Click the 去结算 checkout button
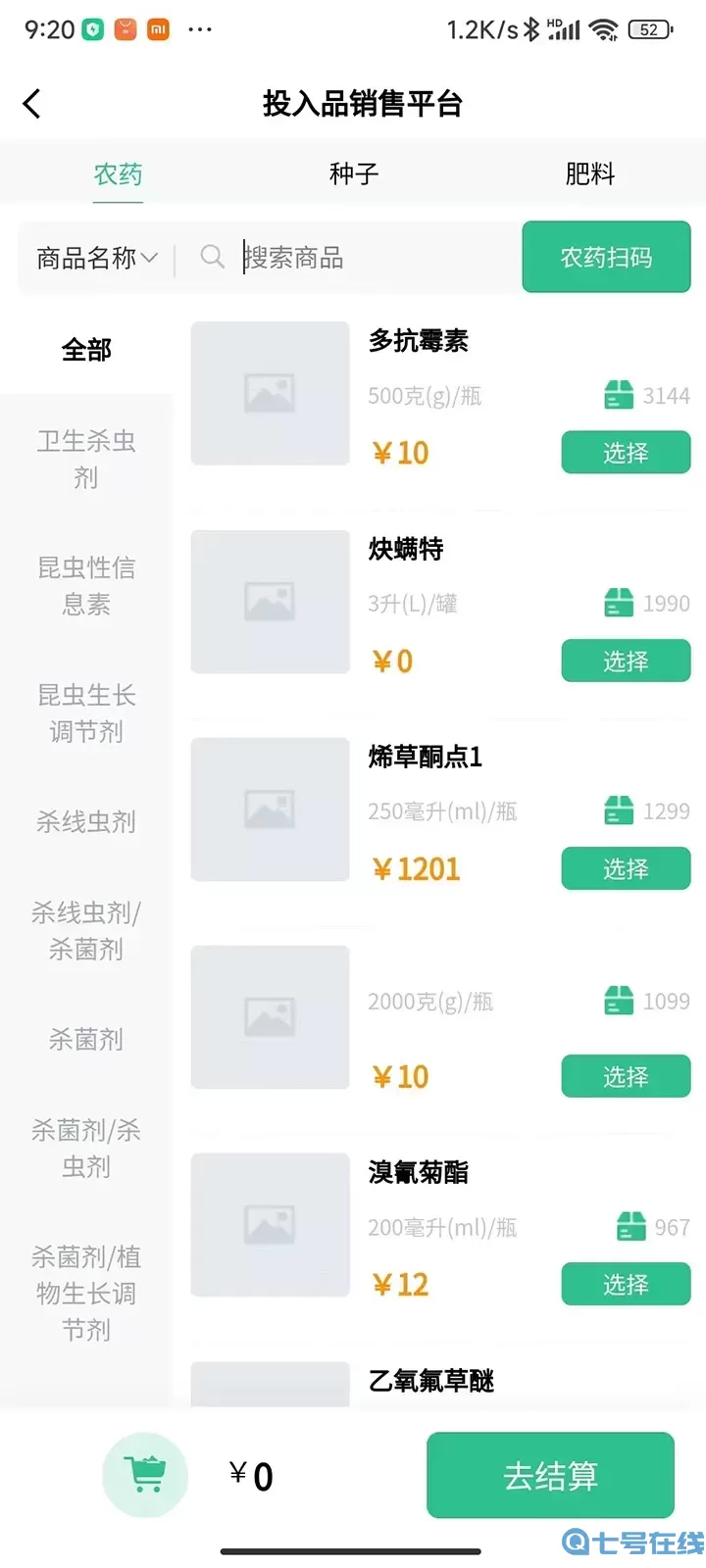The width and height of the screenshot is (706, 1568). pyautogui.click(x=549, y=1475)
